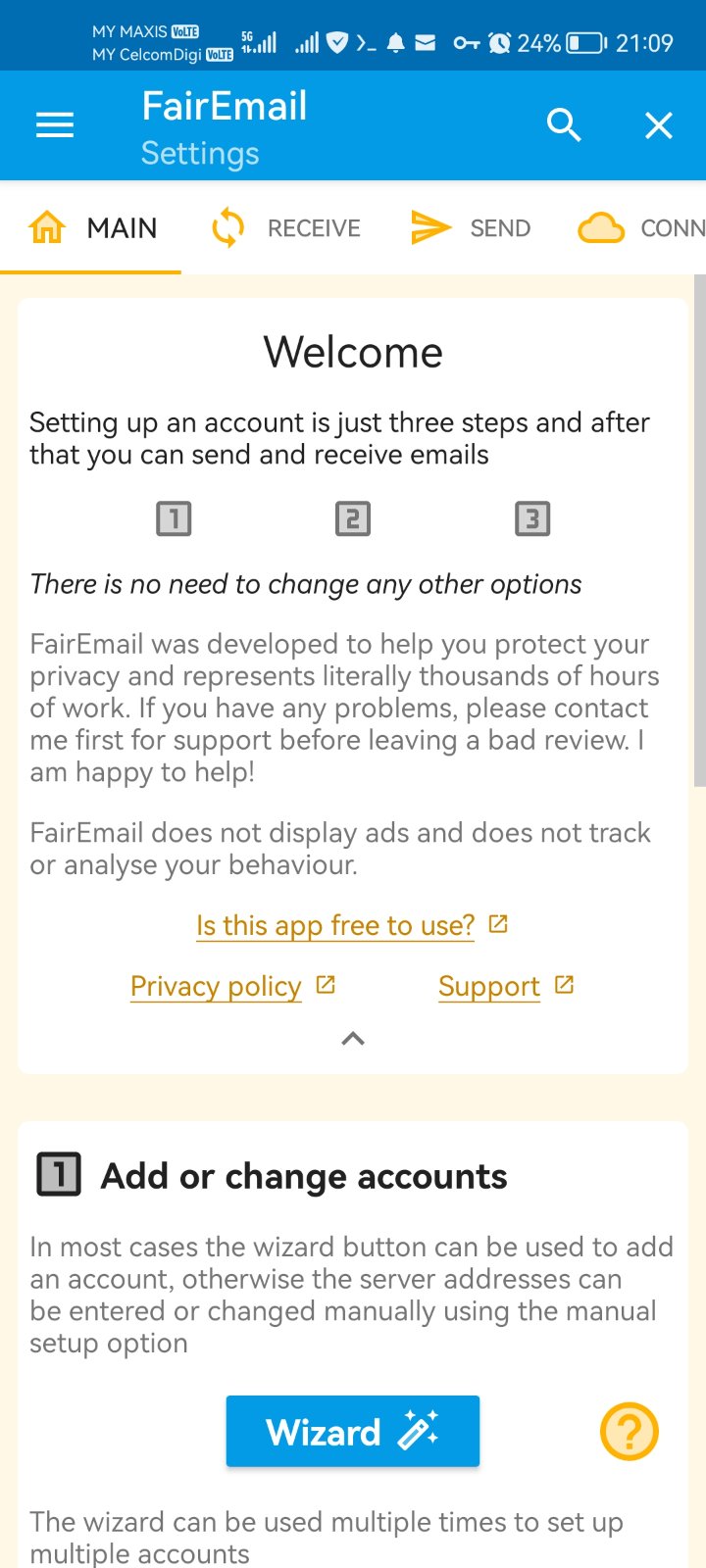Launch the account setup Wizard
The width and height of the screenshot is (706, 1568).
(x=353, y=1432)
